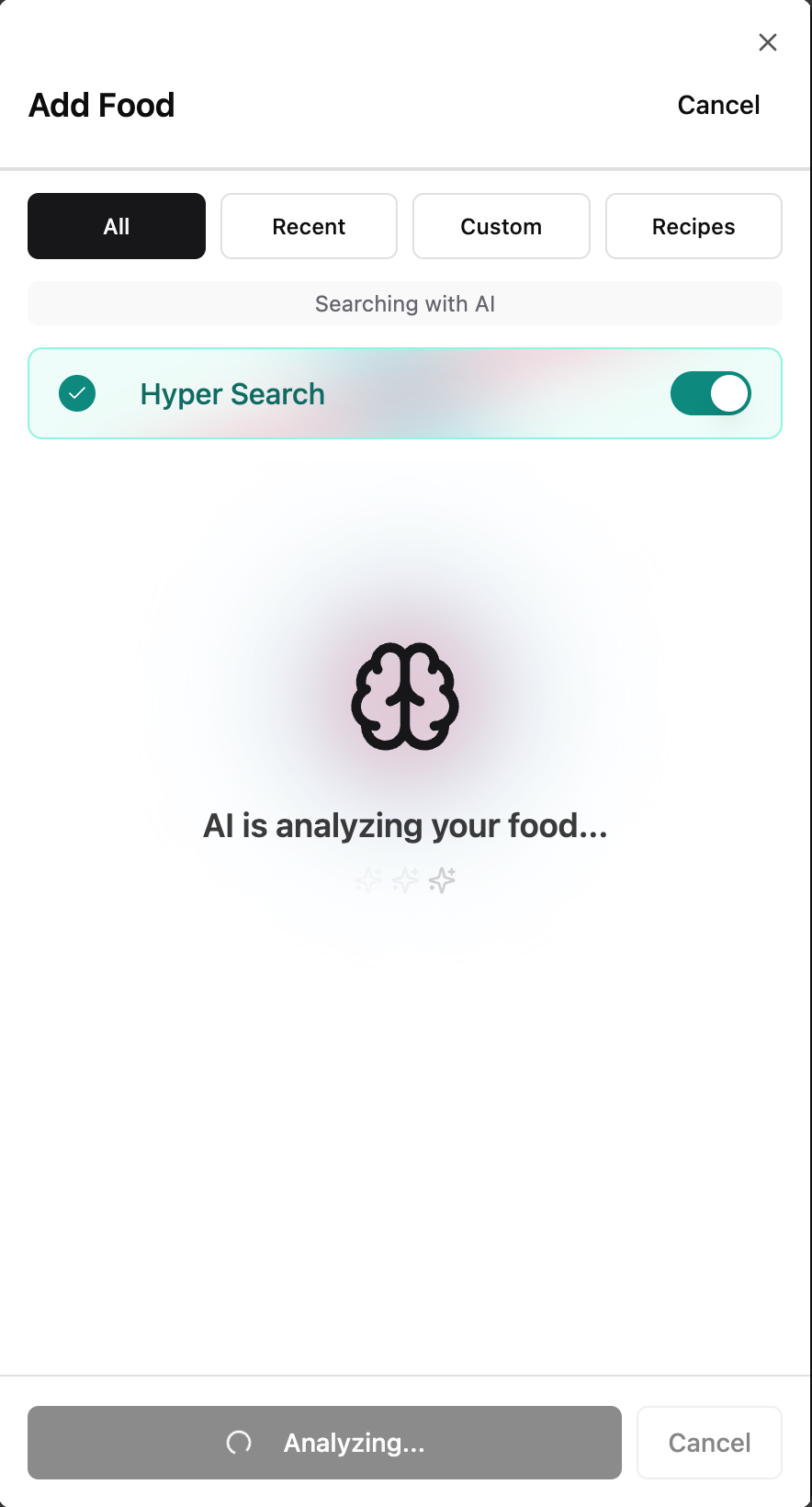Screen dimensions: 812x1507
Task: Switch to the Recent tab
Action: pyautogui.click(x=309, y=226)
